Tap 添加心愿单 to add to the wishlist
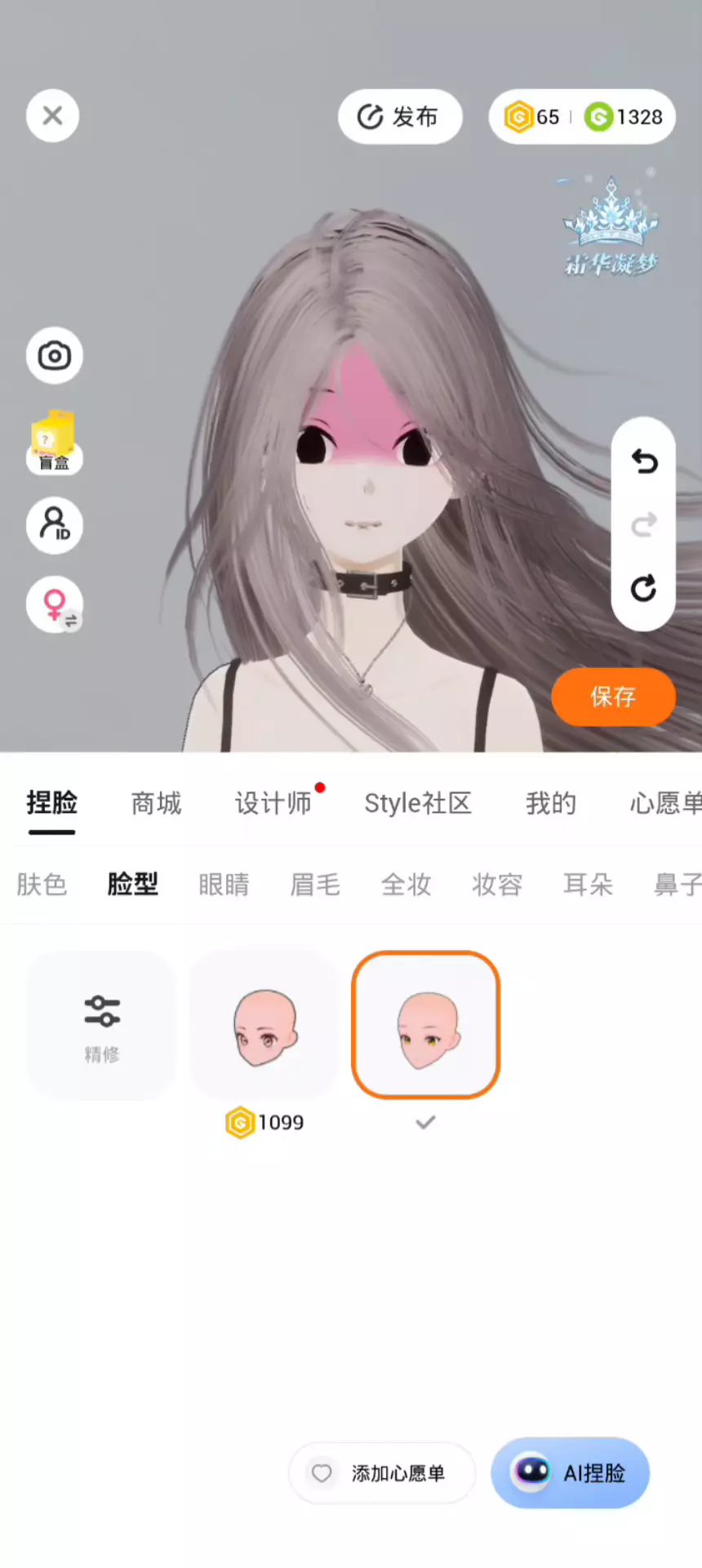702x1568 pixels. click(x=382, y=1473)
